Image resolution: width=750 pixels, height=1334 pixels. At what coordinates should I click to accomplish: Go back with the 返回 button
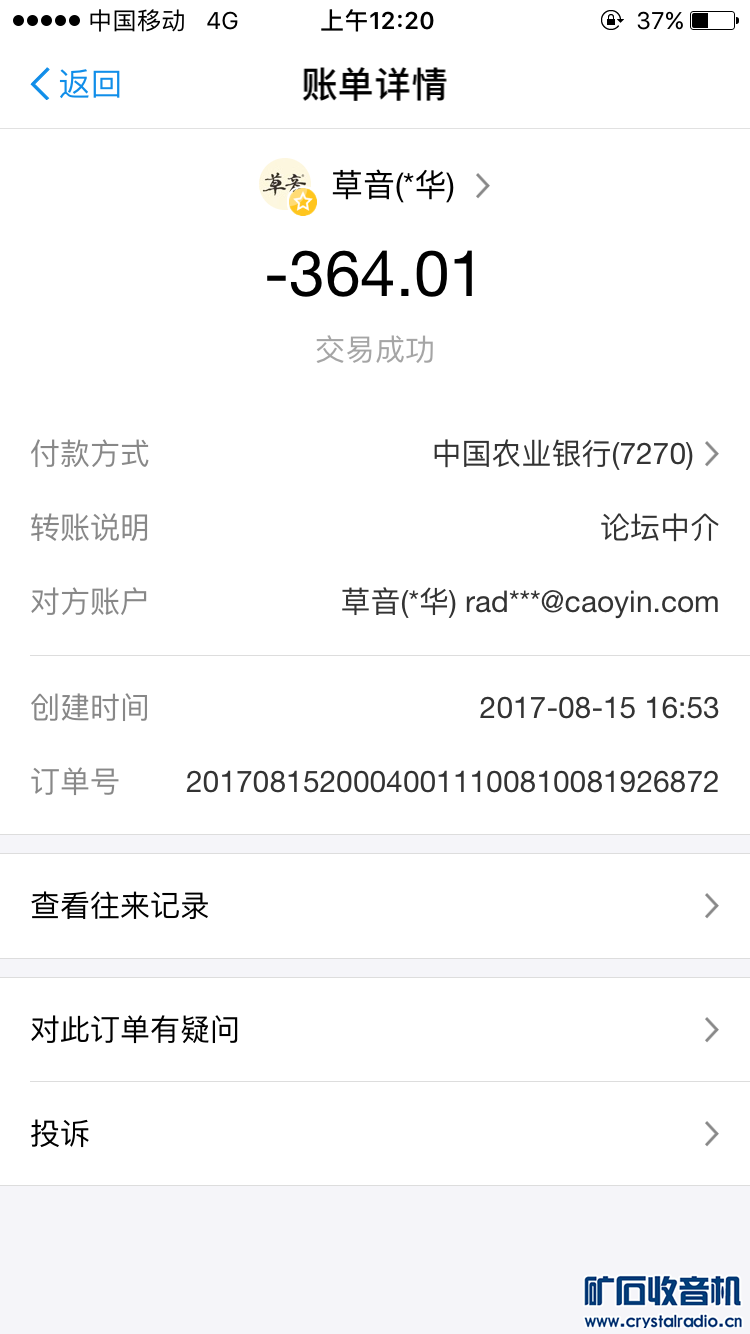pyautogui.click(x=76, y=84)
